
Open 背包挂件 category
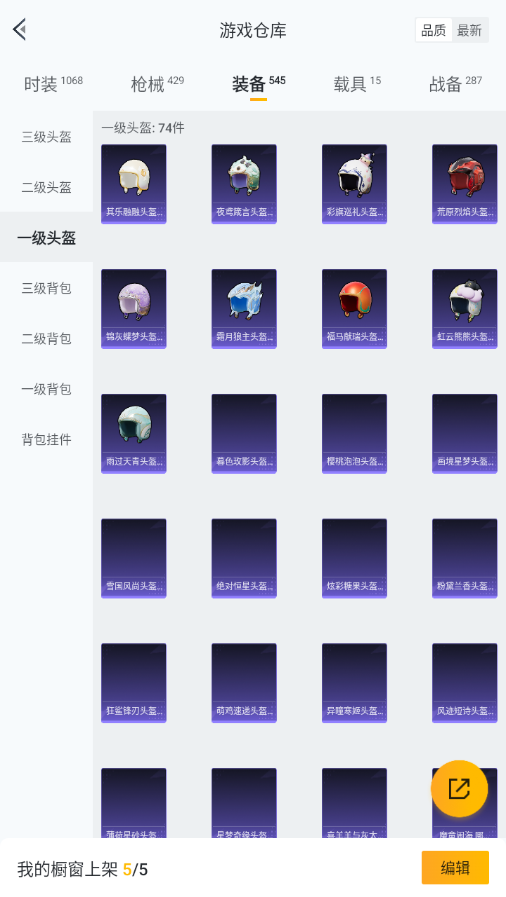pyautogui.click(x=46, y=439)
